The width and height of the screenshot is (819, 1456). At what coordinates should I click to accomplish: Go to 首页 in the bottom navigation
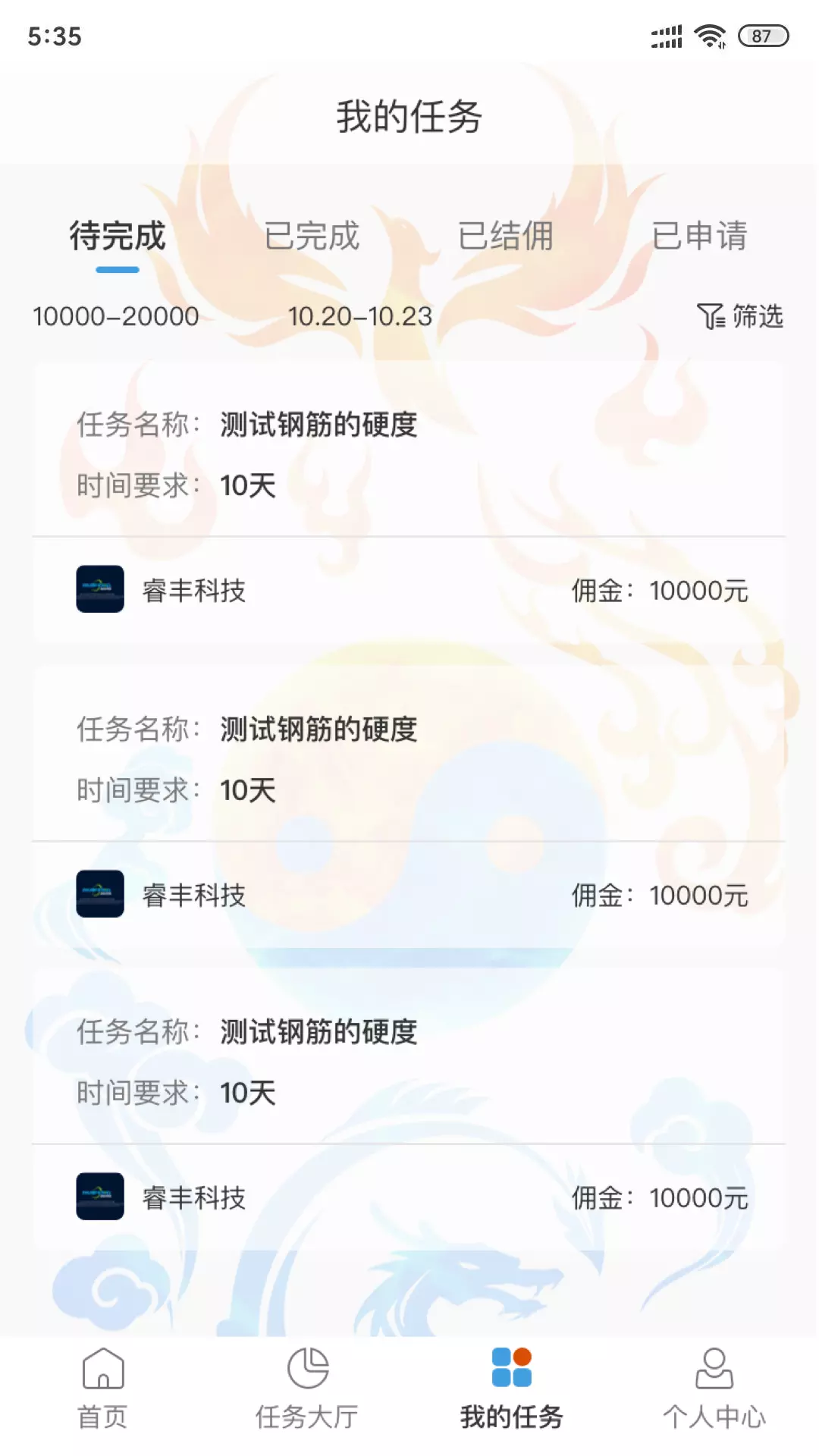pos(102,1389)
